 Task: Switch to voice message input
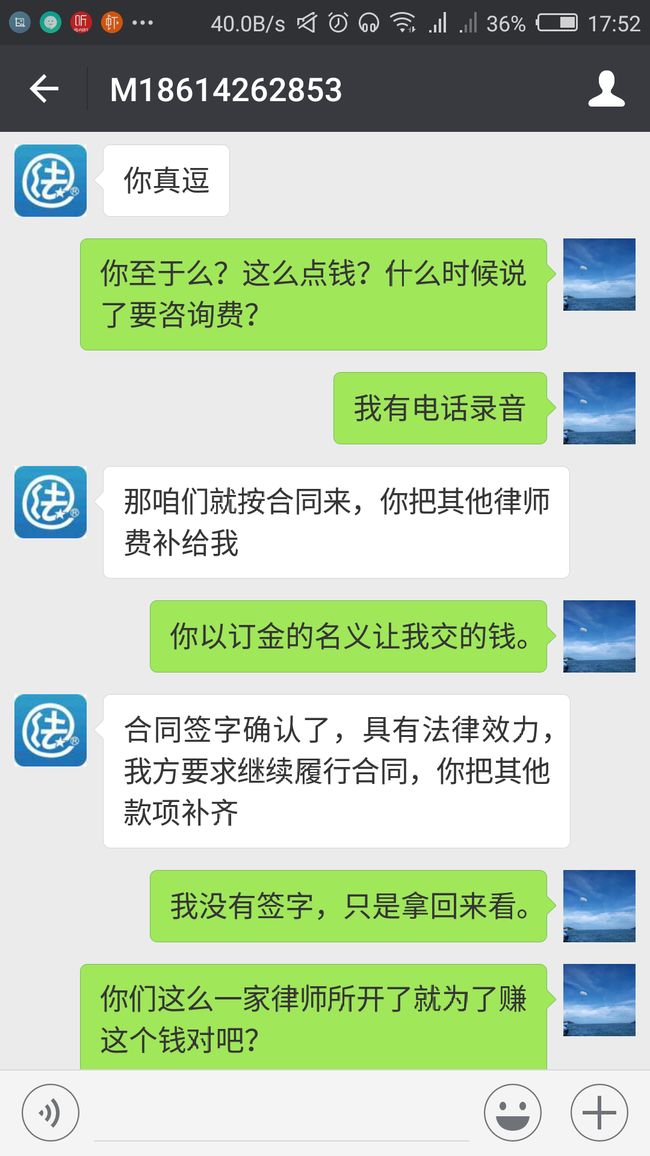click(50, 1113)
